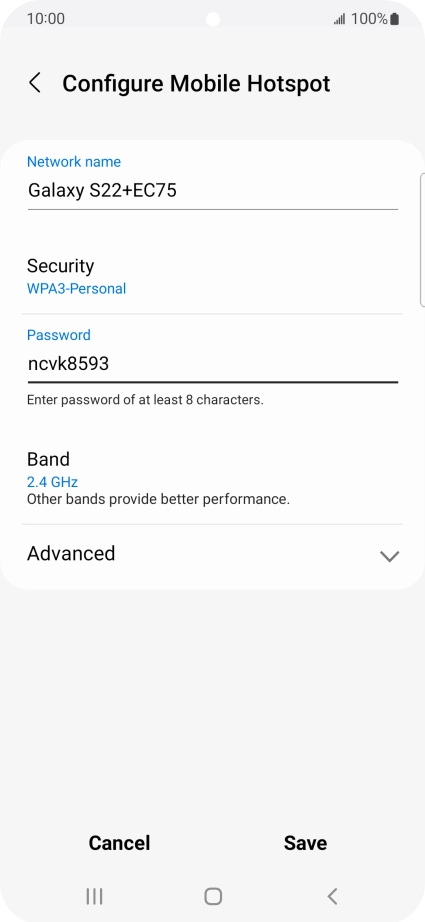Expand the Advanced section

(x=212, y=554)
